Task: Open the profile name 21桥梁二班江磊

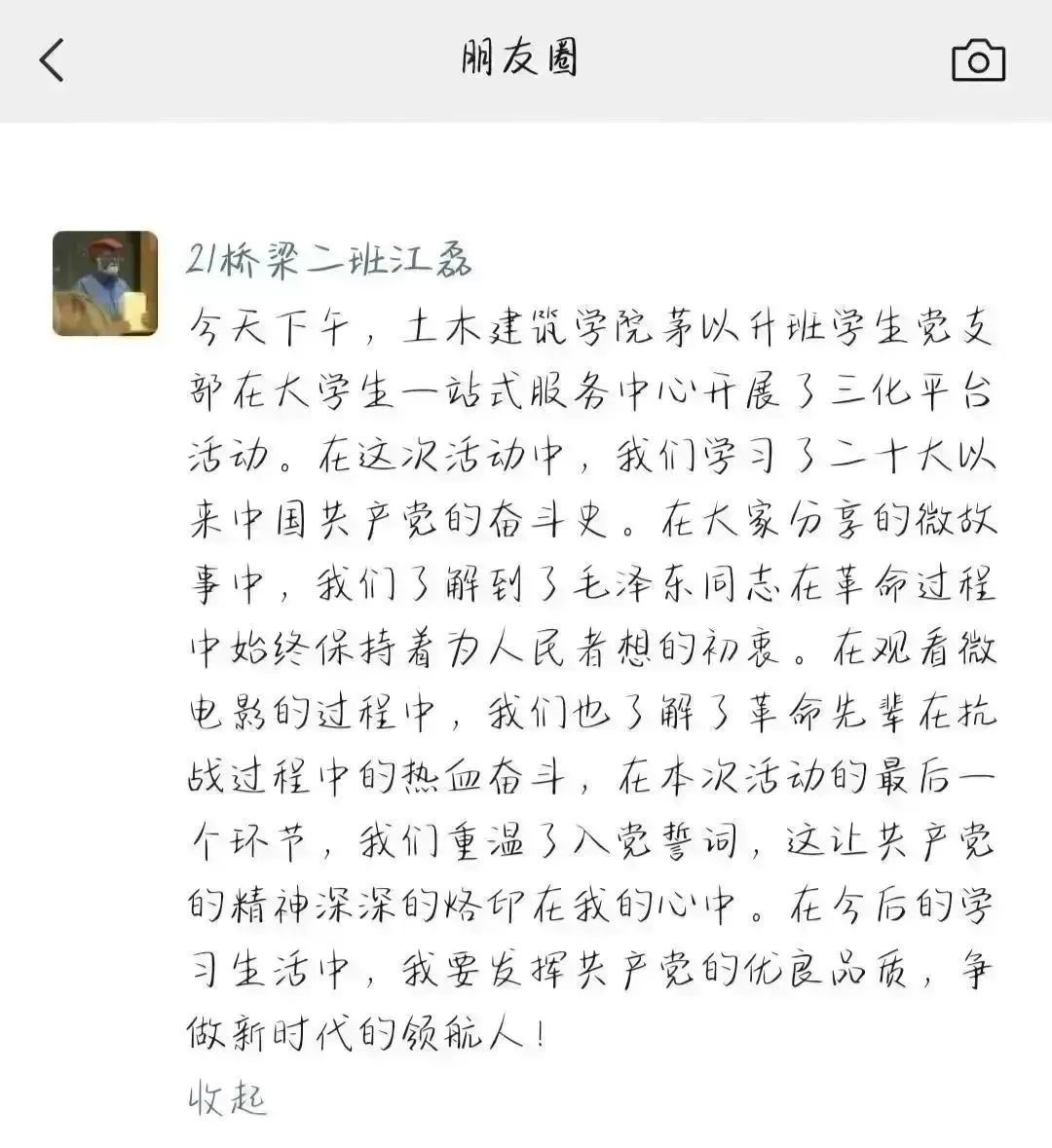Action: 329,261
